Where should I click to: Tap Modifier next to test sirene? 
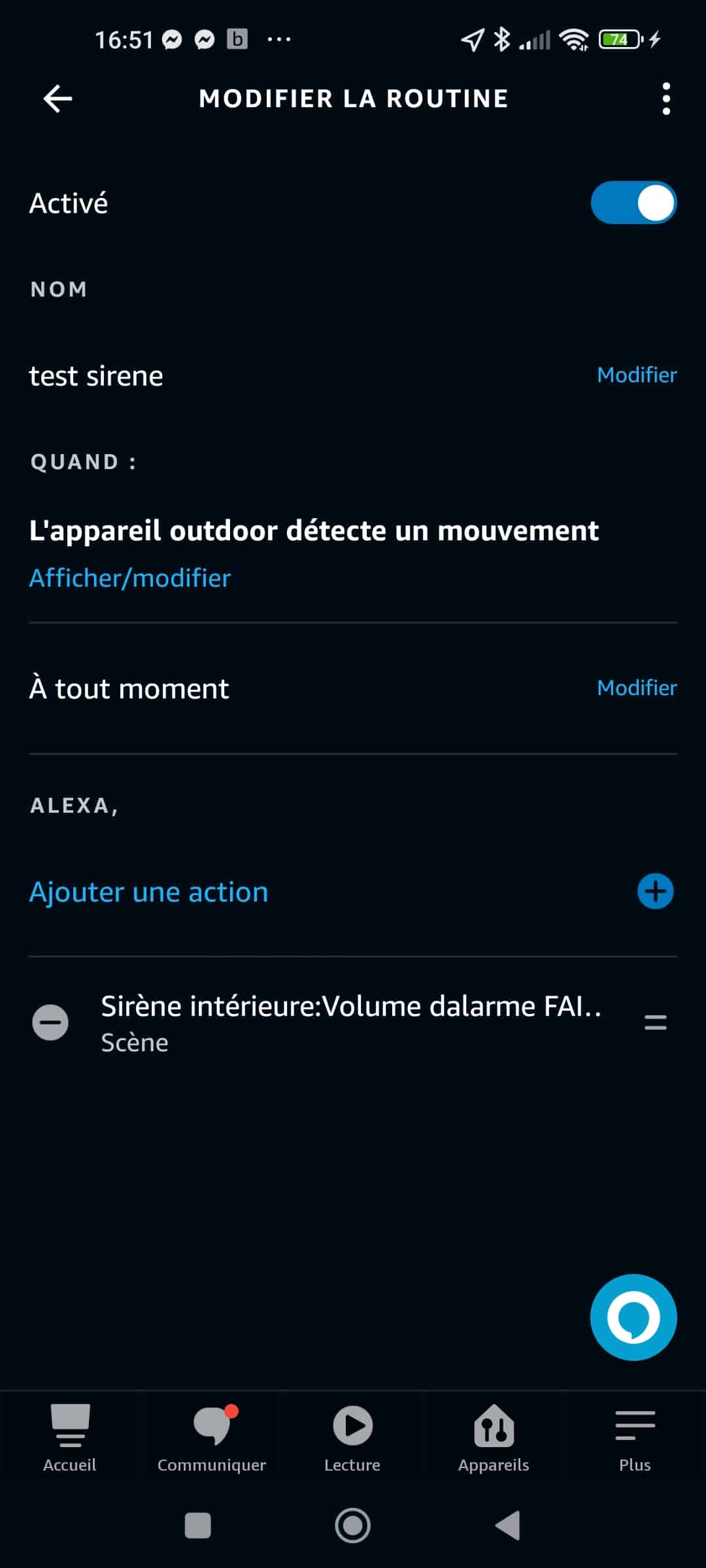(637, 375)
